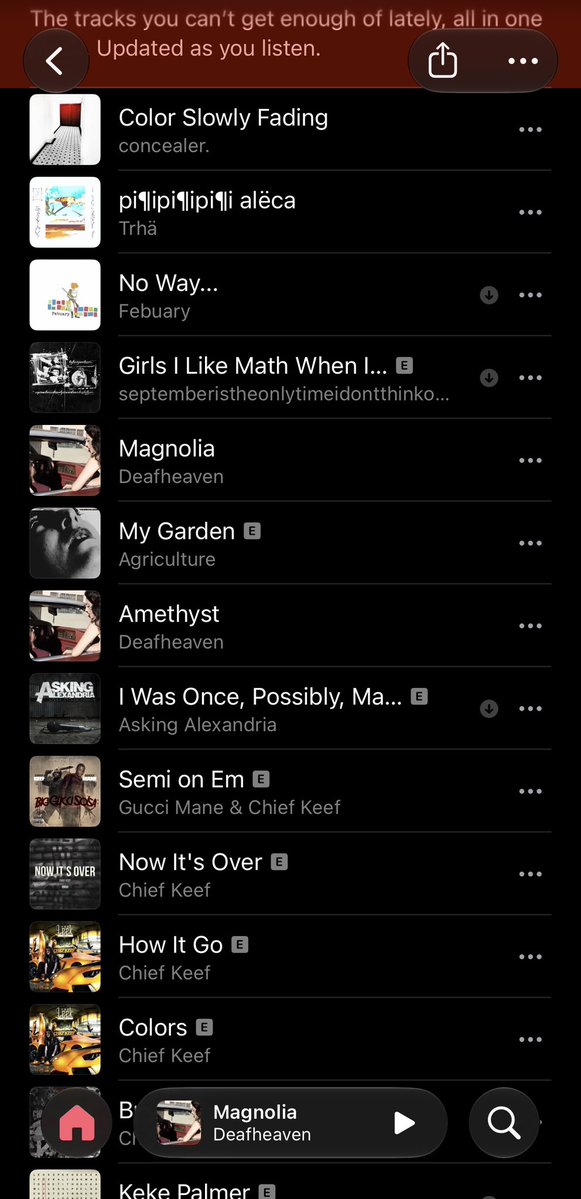Screen dimensions: 581x1199
Task: Open more options for Girls I Like Math
Action: [x=531, y=377]
